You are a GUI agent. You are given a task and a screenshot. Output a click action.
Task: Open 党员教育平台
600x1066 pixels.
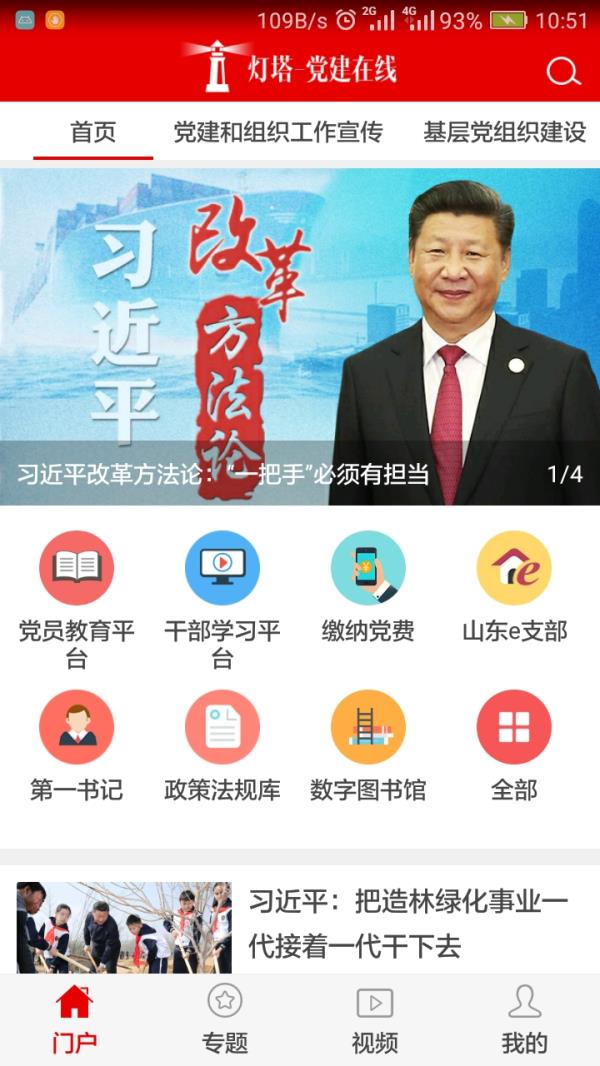point(77,598)
